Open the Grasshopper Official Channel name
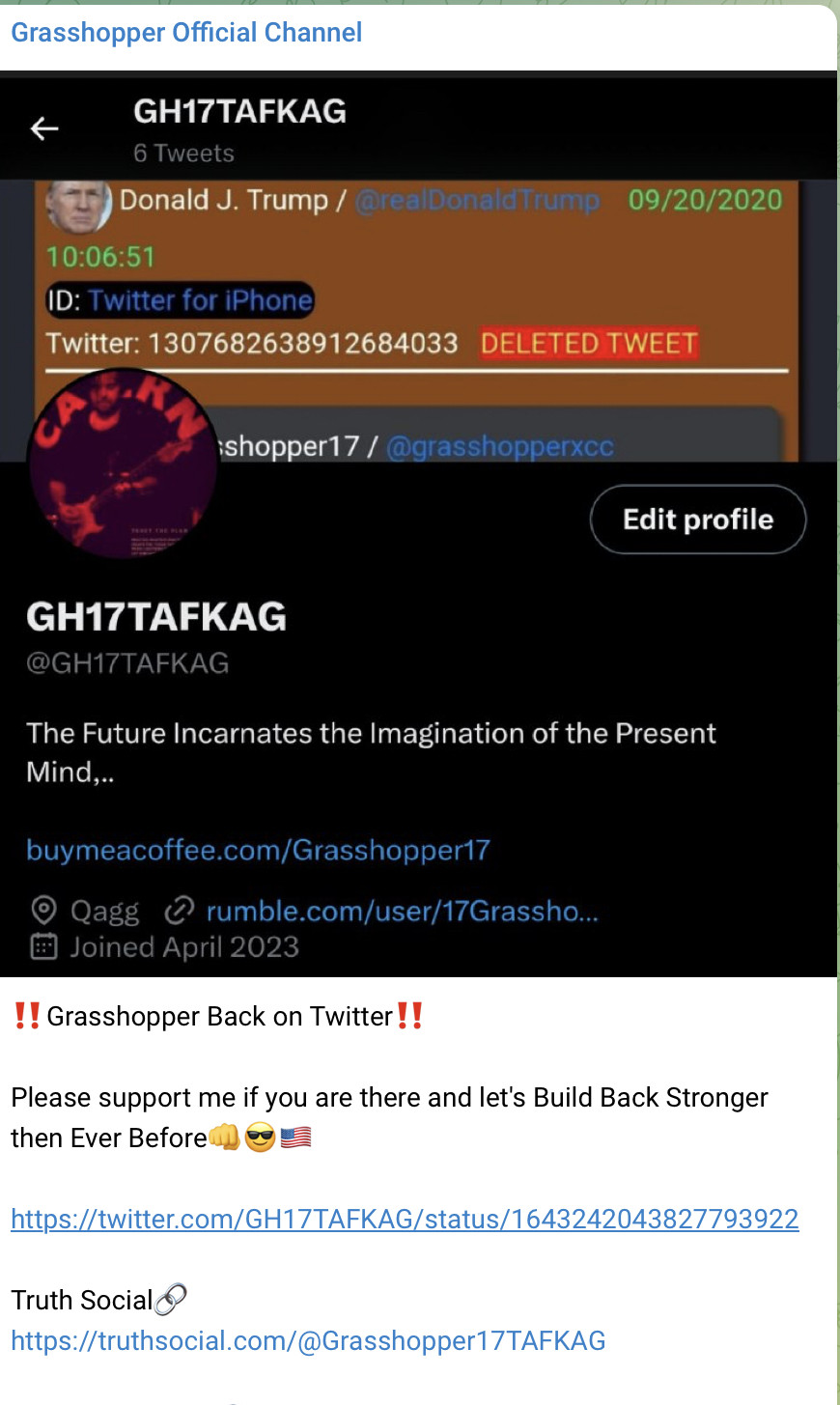Viewport: 840px width, 1405px height. tap(186, 33)
